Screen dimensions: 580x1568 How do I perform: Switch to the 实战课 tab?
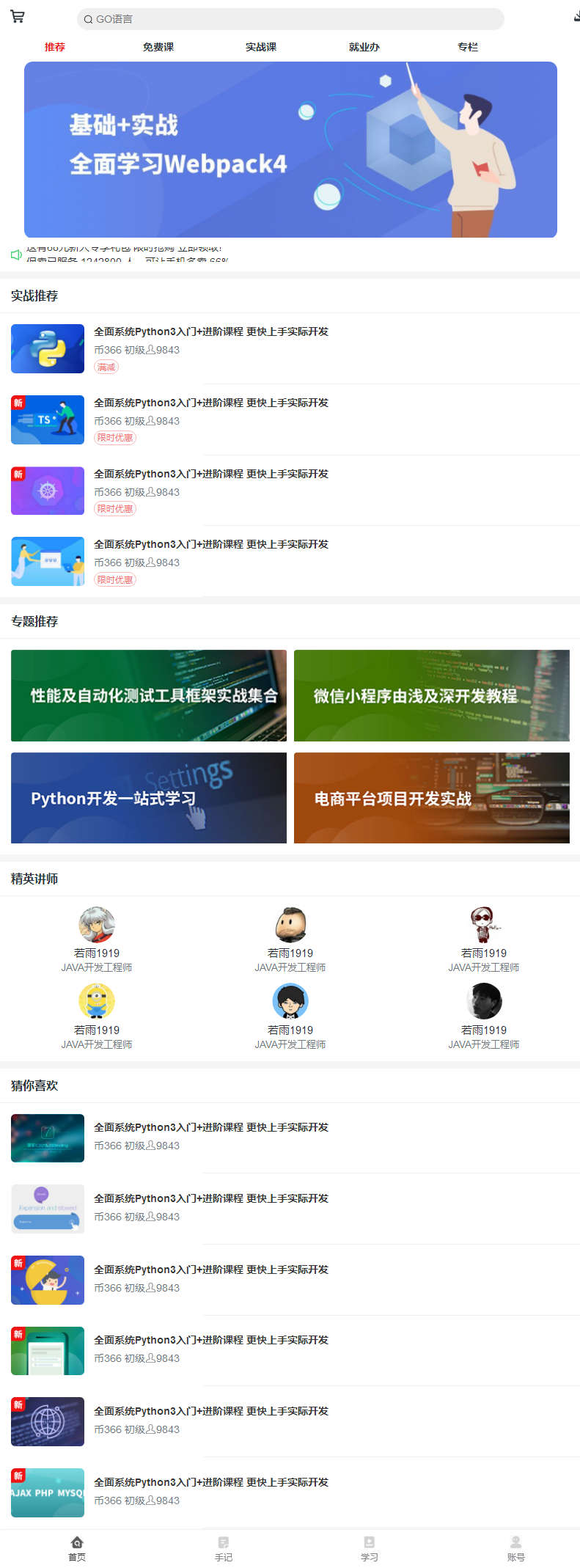261,47
